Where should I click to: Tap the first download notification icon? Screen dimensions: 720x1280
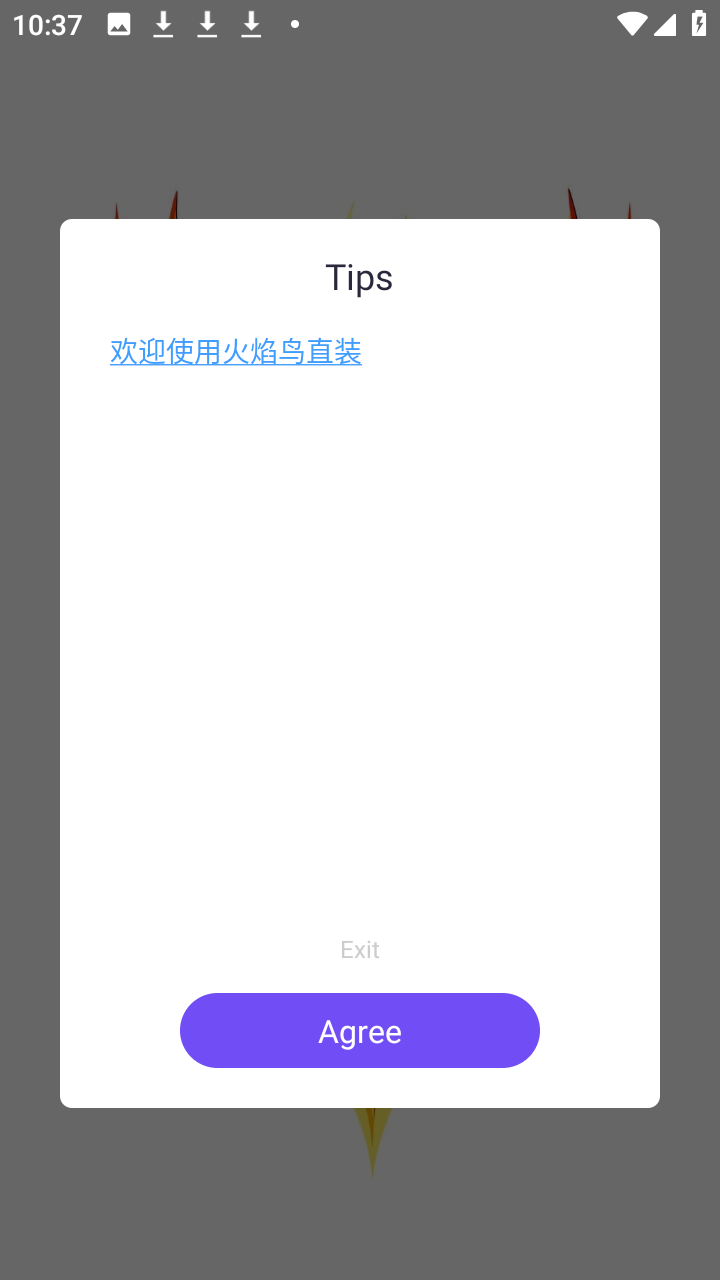pos(162,24)
